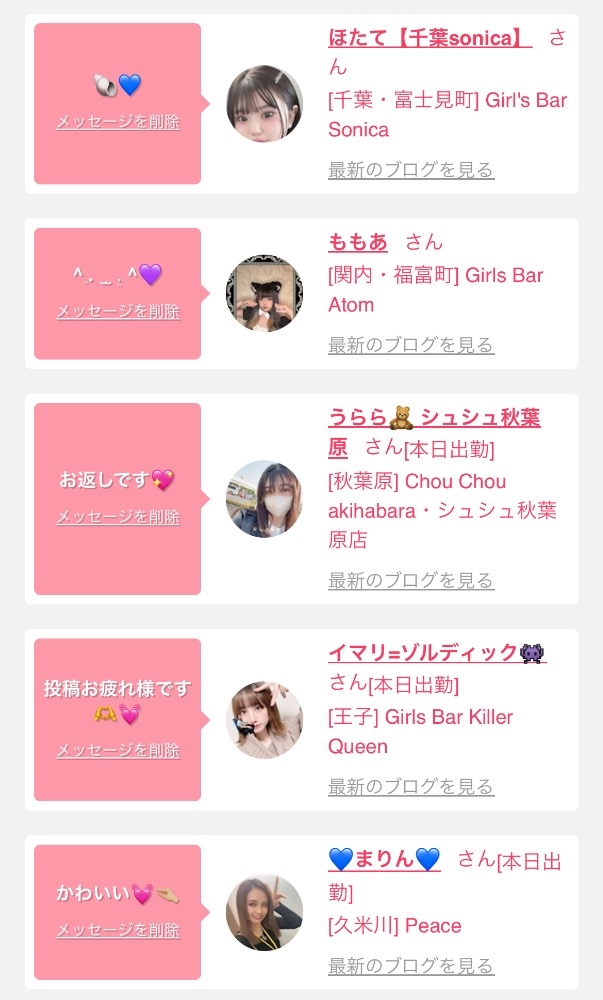
Task: Delete the message sent to ほたて
Action: click(x=118, y=122)
